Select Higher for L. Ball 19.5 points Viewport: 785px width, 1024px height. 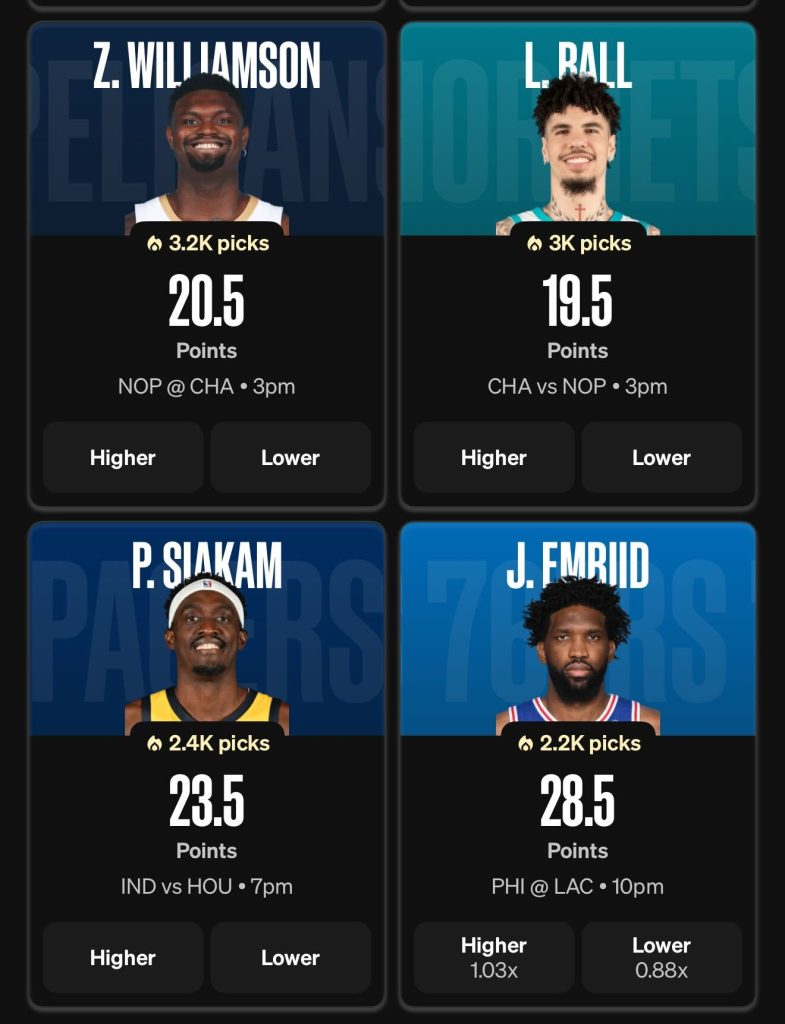tap(494, 457)
